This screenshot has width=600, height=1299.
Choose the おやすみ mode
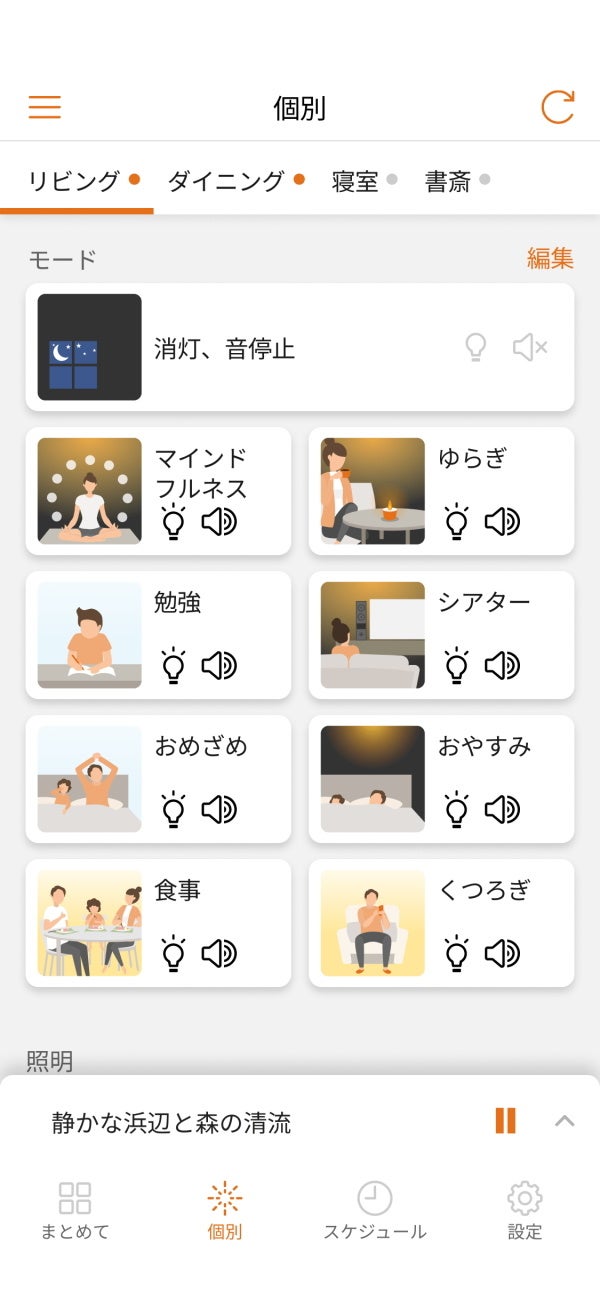[441, 779]
